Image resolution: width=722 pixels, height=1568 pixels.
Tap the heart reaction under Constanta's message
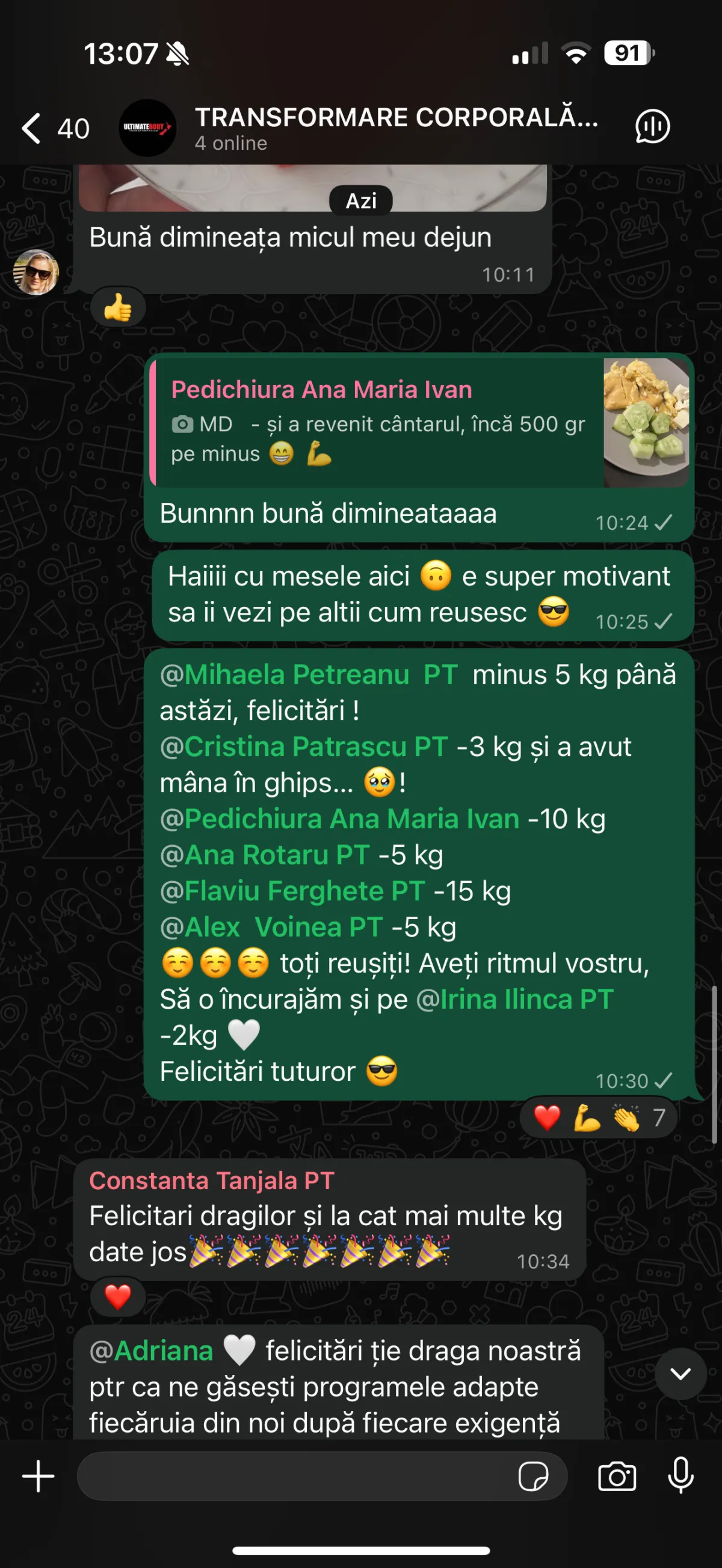[117, 1297]
